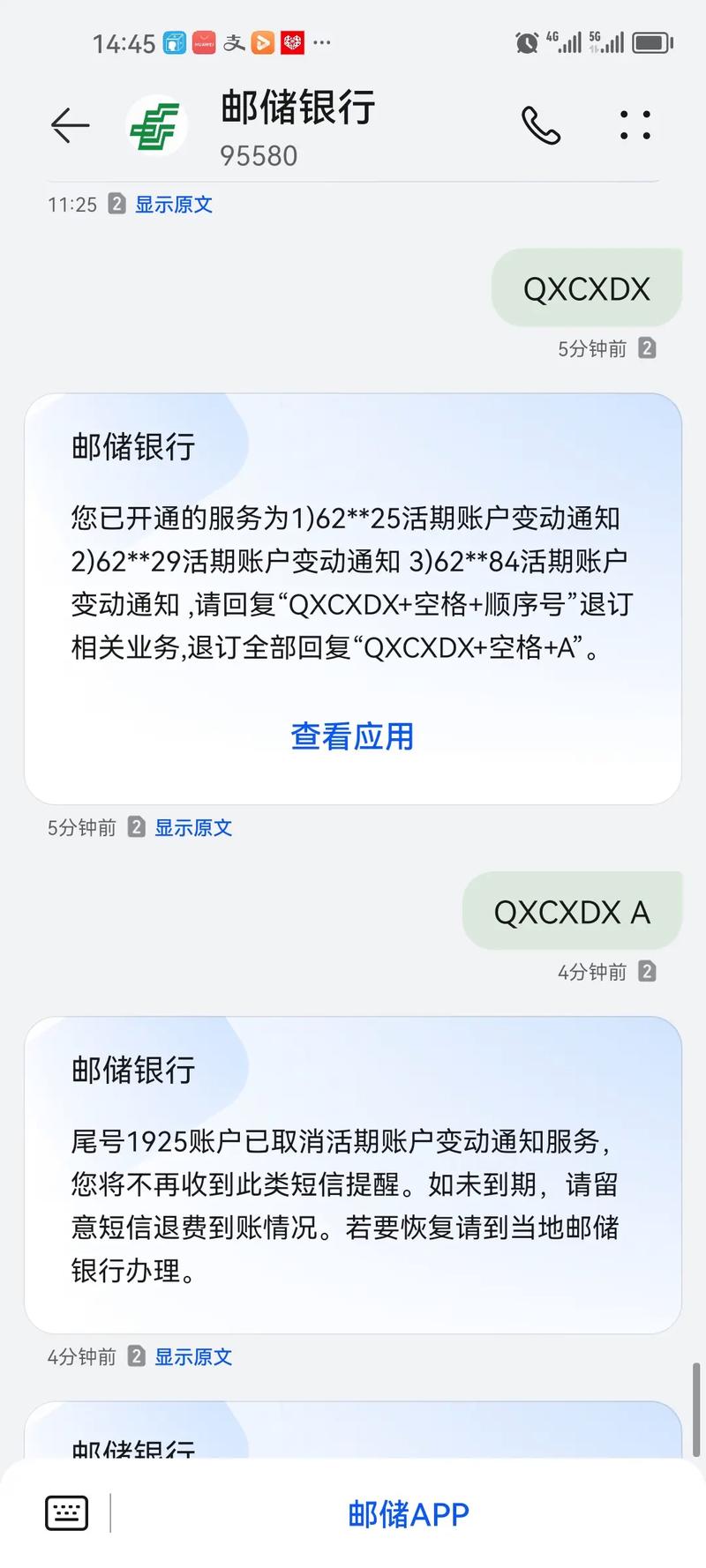Tap the back arrow to leave conversation
The height and width of the screenshot is (1568, 706).
69,125
